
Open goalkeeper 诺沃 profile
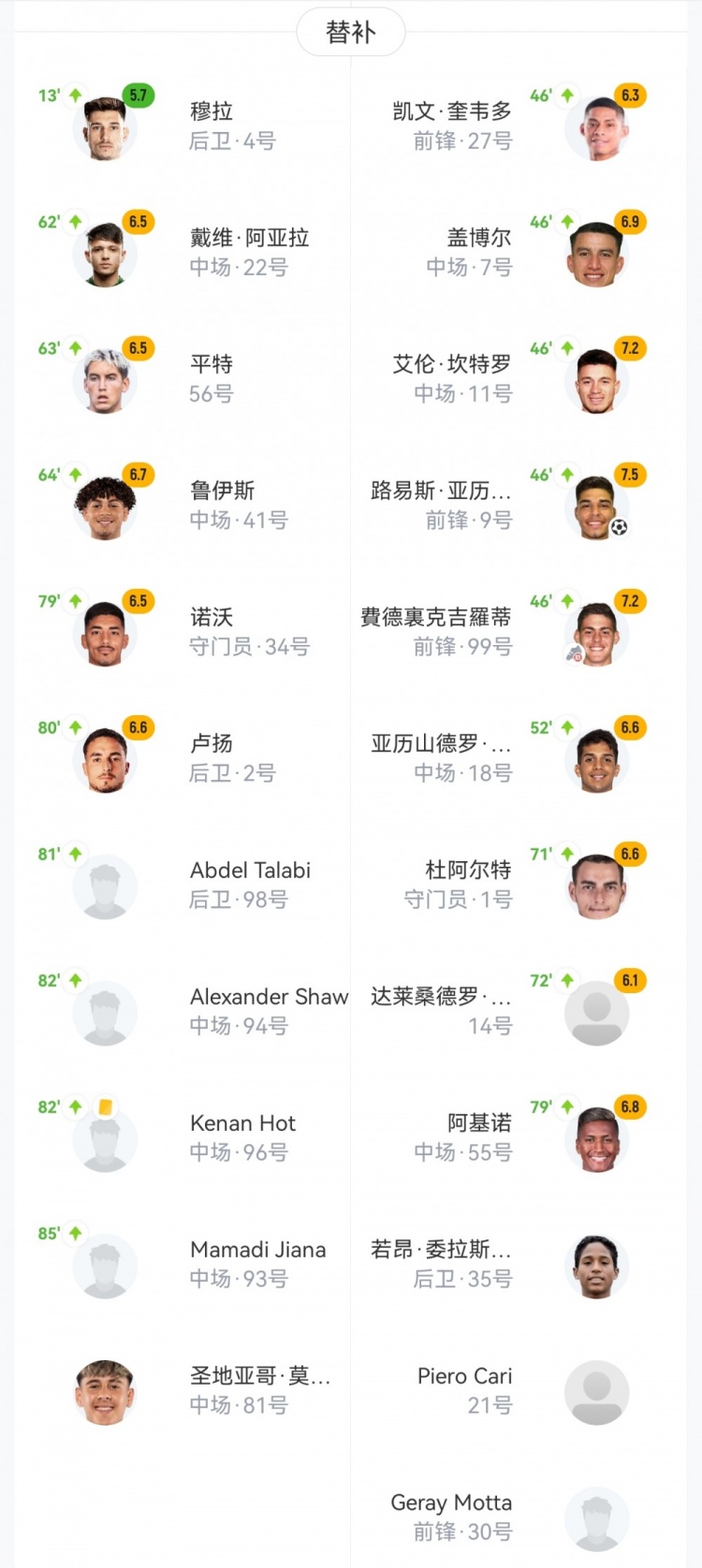pyautogui.click(x=212, y=631)
